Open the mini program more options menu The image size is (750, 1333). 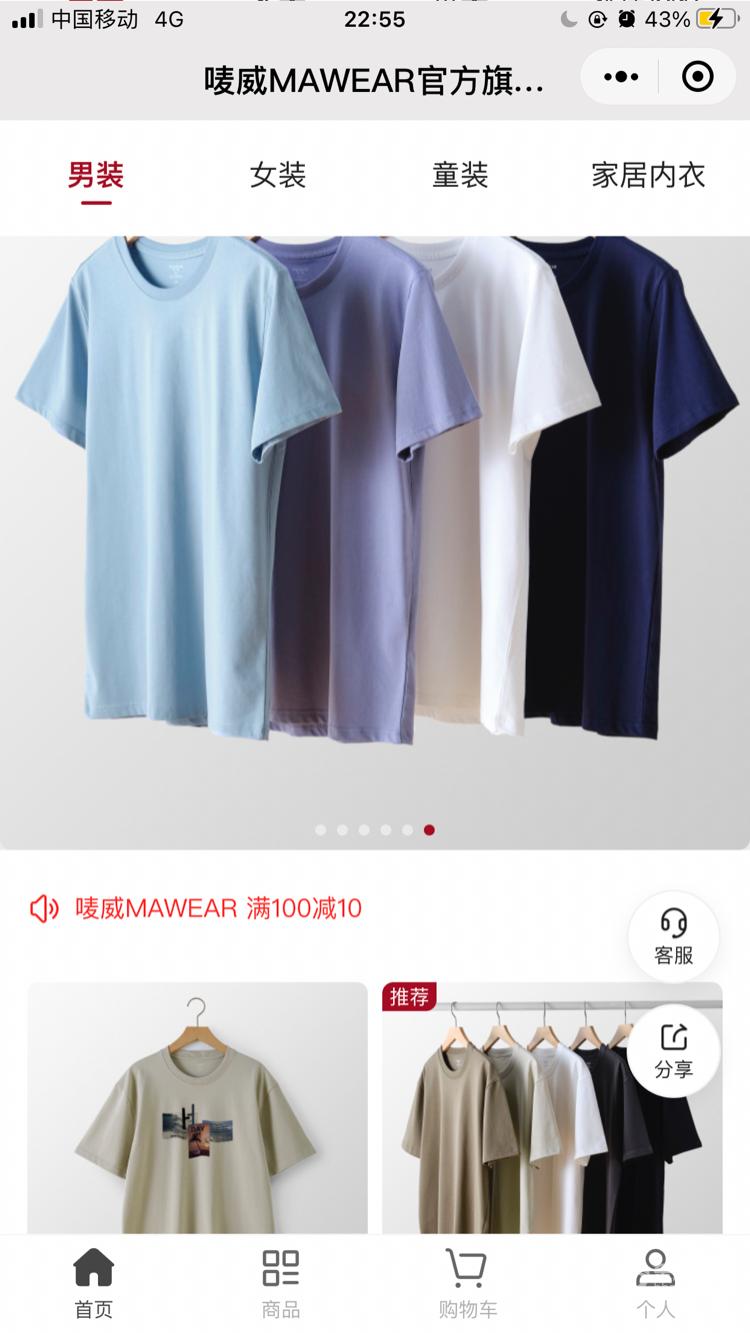pyautogui.click(x=621, y=77)
